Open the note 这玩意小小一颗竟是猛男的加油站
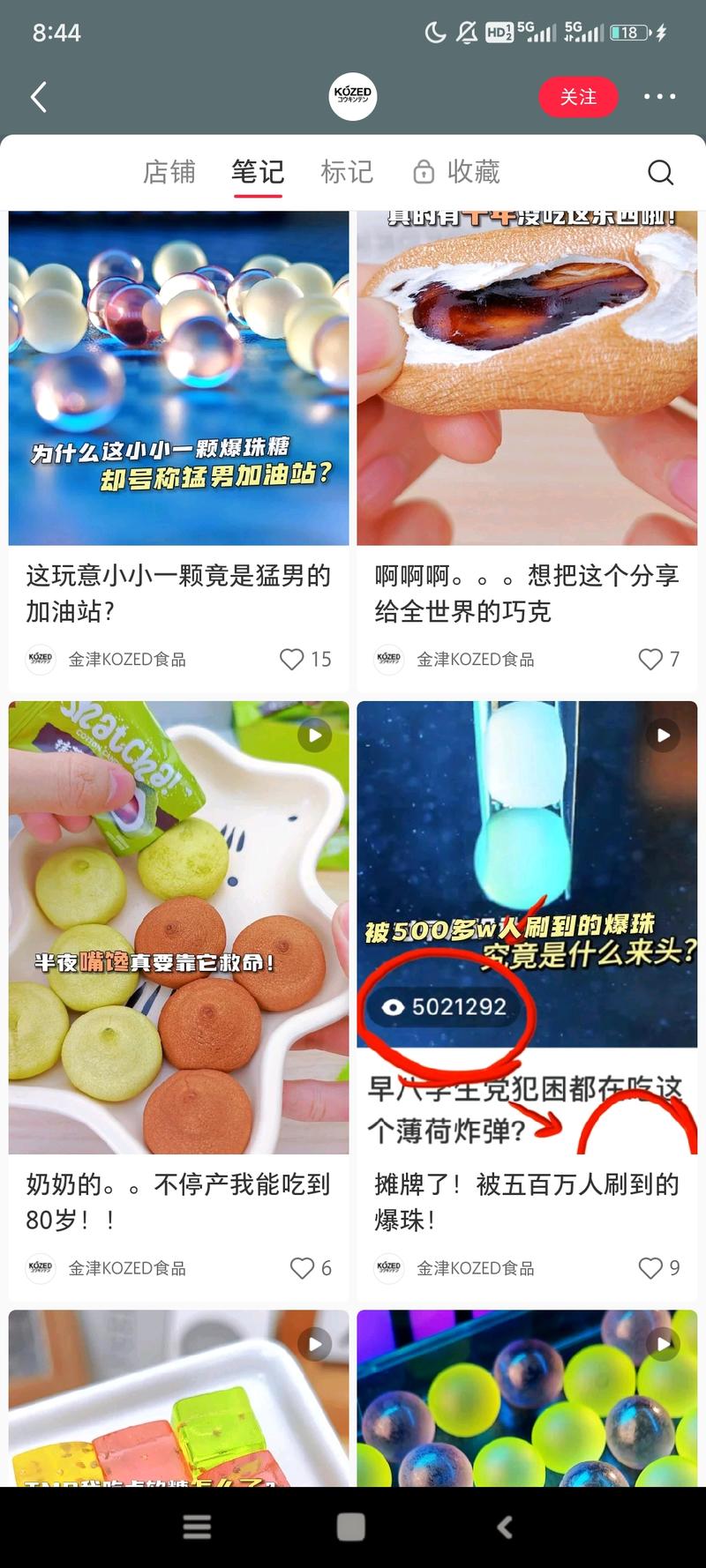 pyautogui.click(x=178, y=593)
